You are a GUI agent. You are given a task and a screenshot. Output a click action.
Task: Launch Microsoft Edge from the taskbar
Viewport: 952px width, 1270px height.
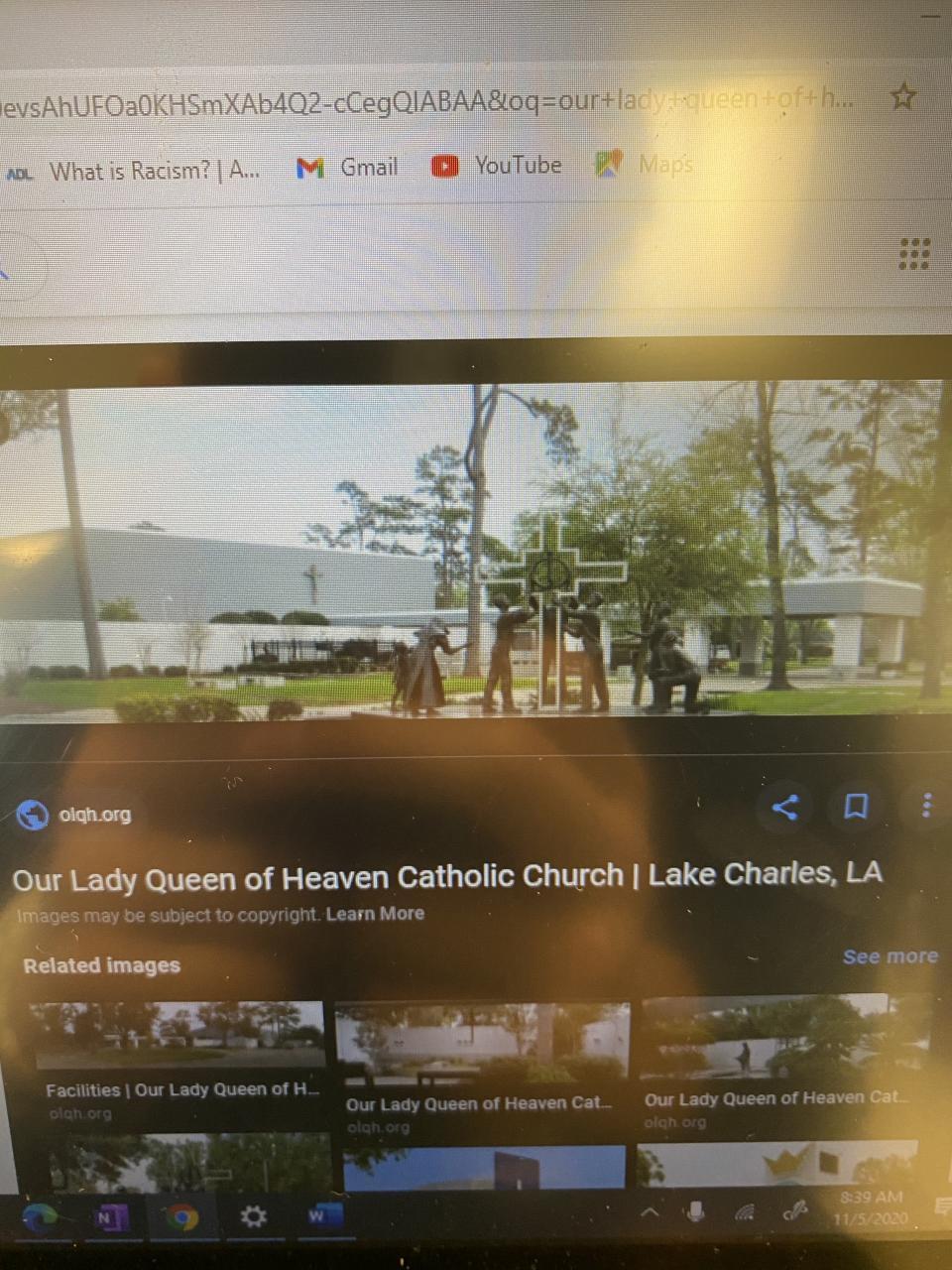point(40,1217)
